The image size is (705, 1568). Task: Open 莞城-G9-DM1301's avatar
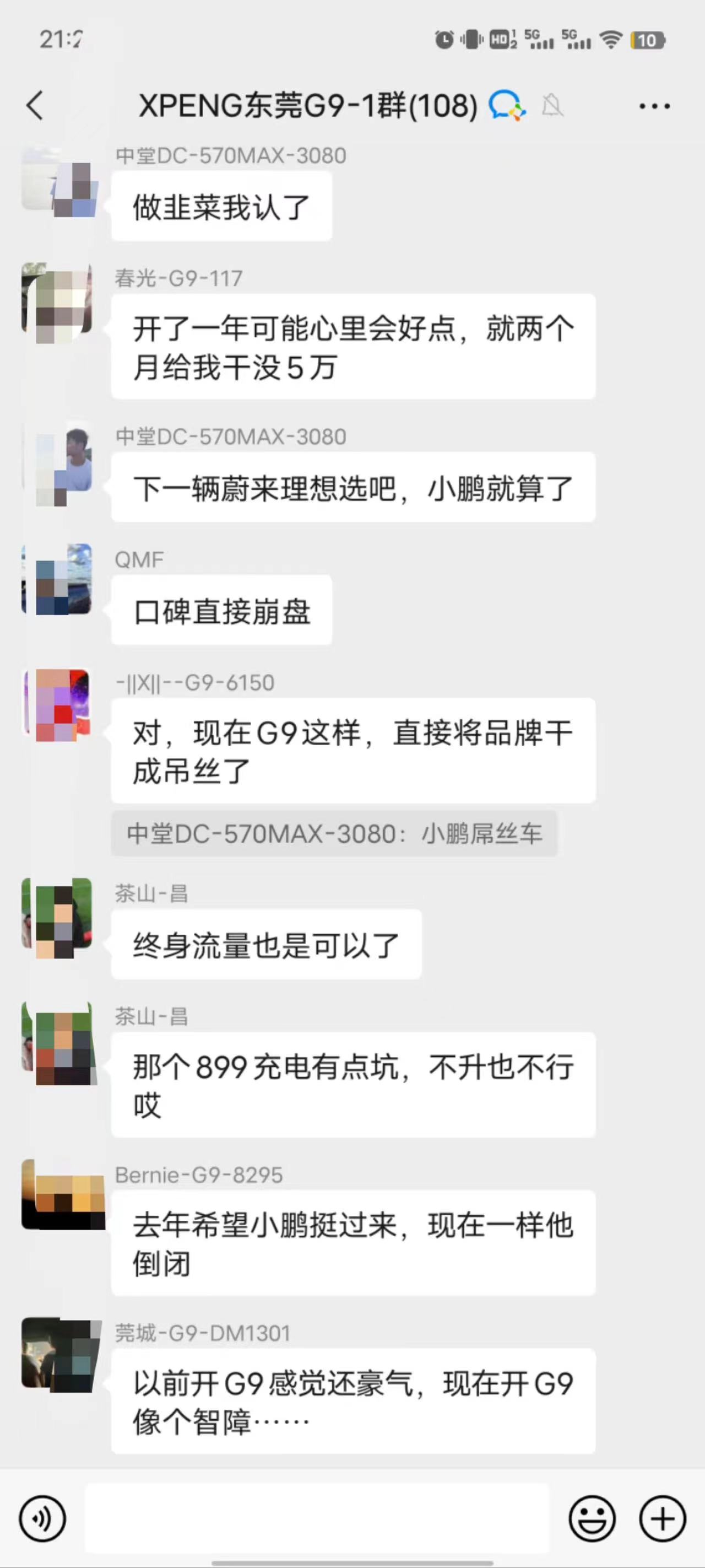59,1354
